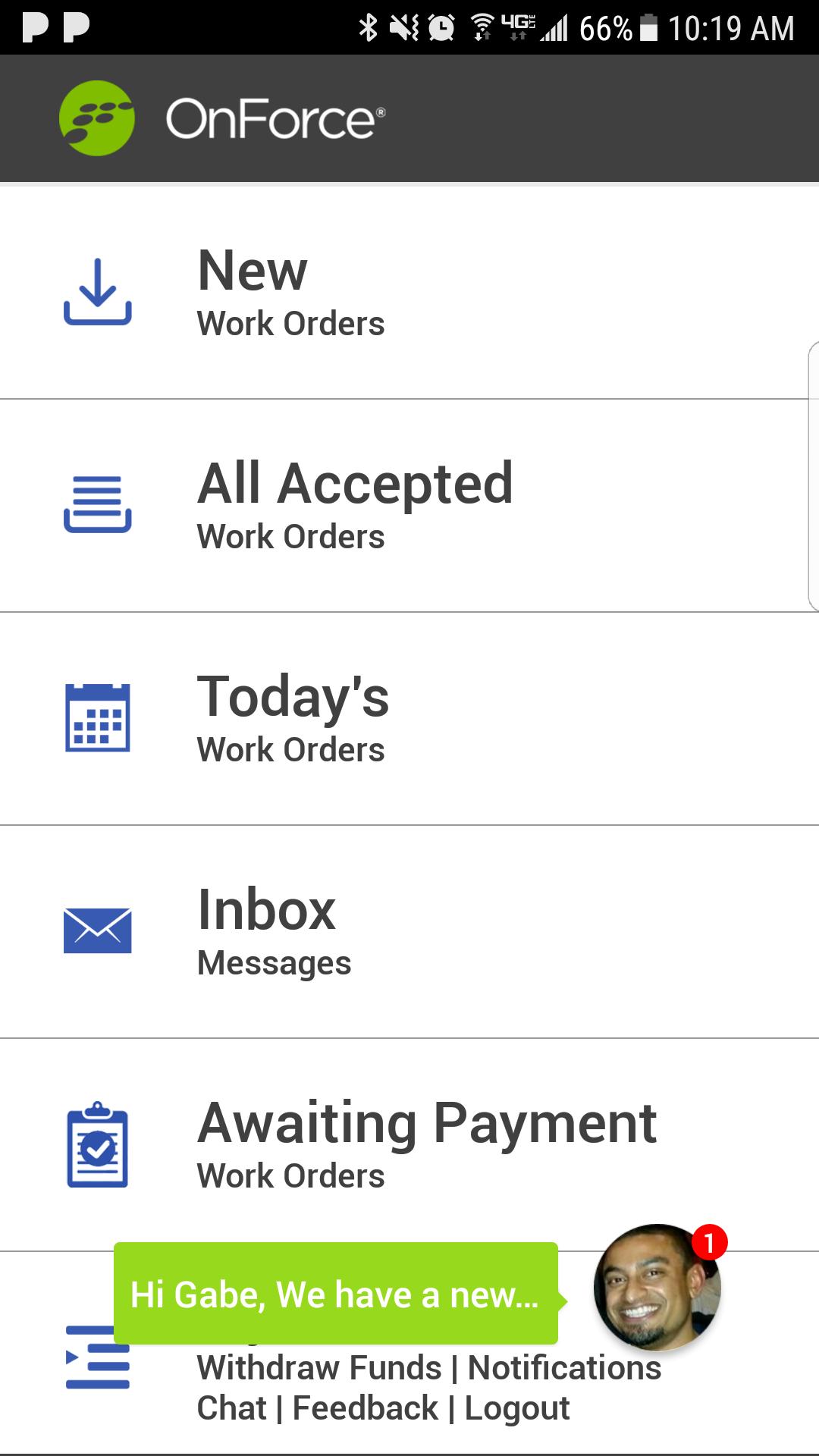Open New Work Orders
The height and width of the screenshot is (1456, 819).
[x=291, y=292]
